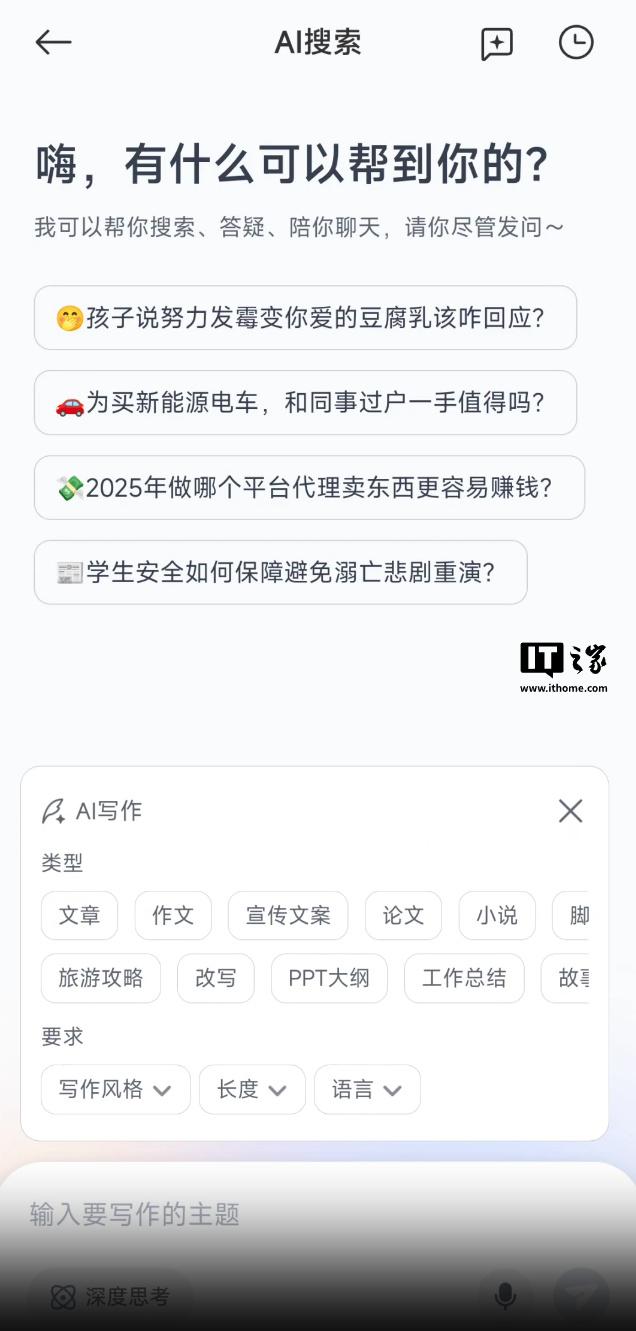Viewport: 636px width, 1331px height.
Task: Start a new chat conversation
Action: pyautogui.click(x=497, y=43)
